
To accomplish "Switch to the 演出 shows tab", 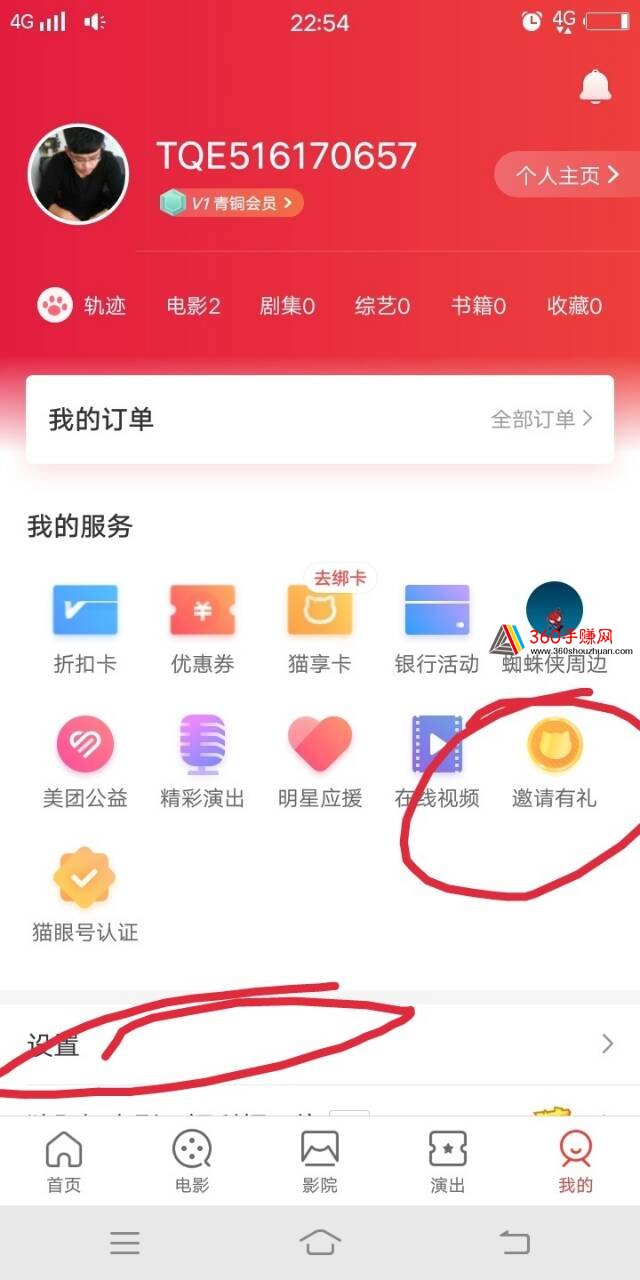I will tap(448, 1162).
